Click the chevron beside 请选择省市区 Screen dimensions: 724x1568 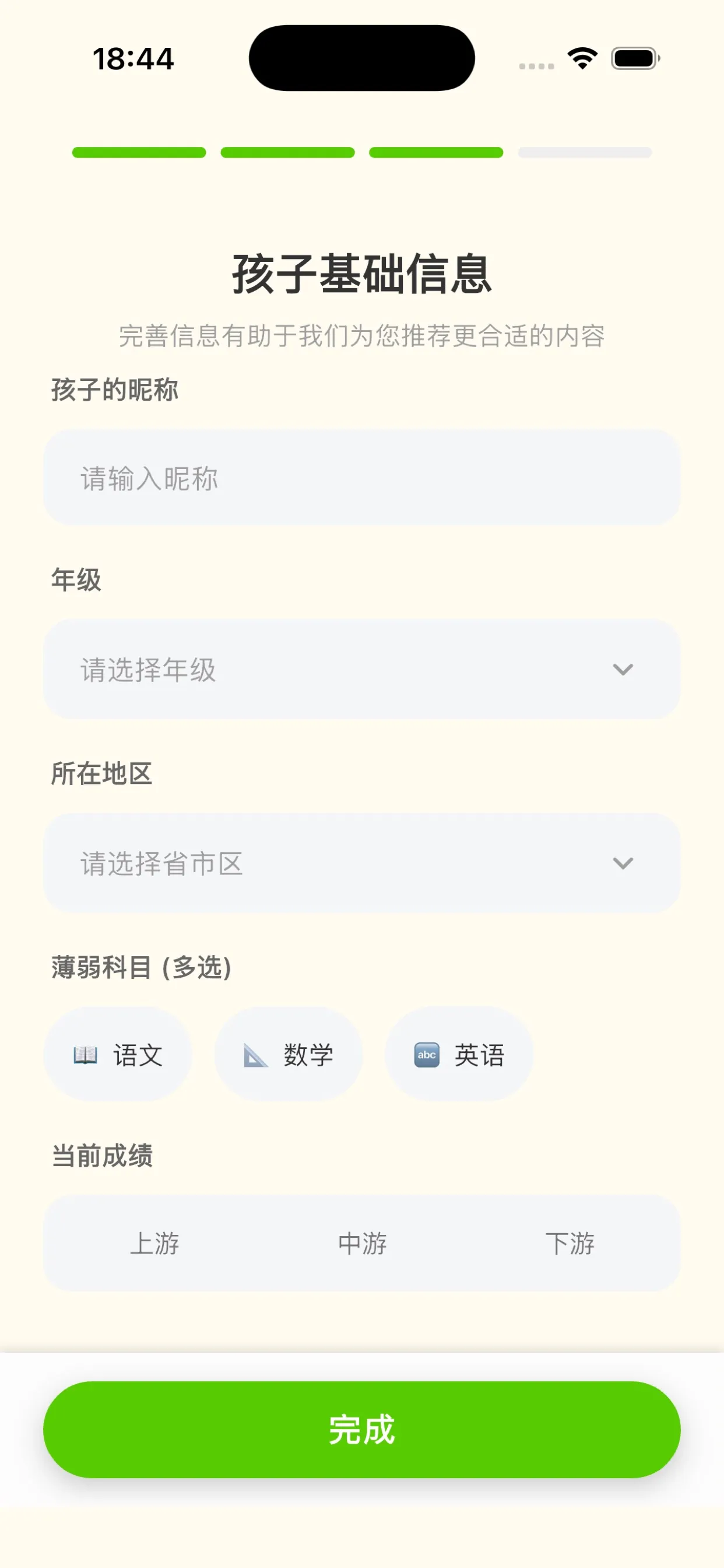point(622,863)
